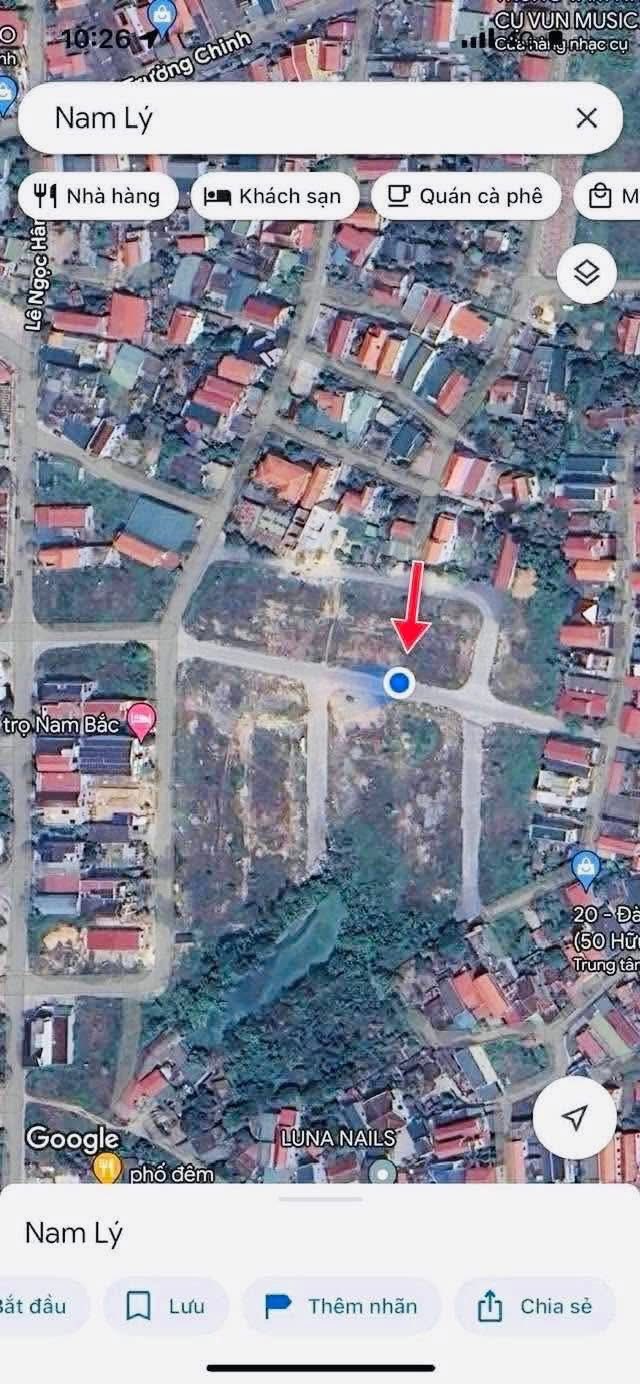Image resolution: width=640 pixels, height=1384 pixels.
Task: Open the Nam Bắc lodging pin
Action: coord(143,721)
